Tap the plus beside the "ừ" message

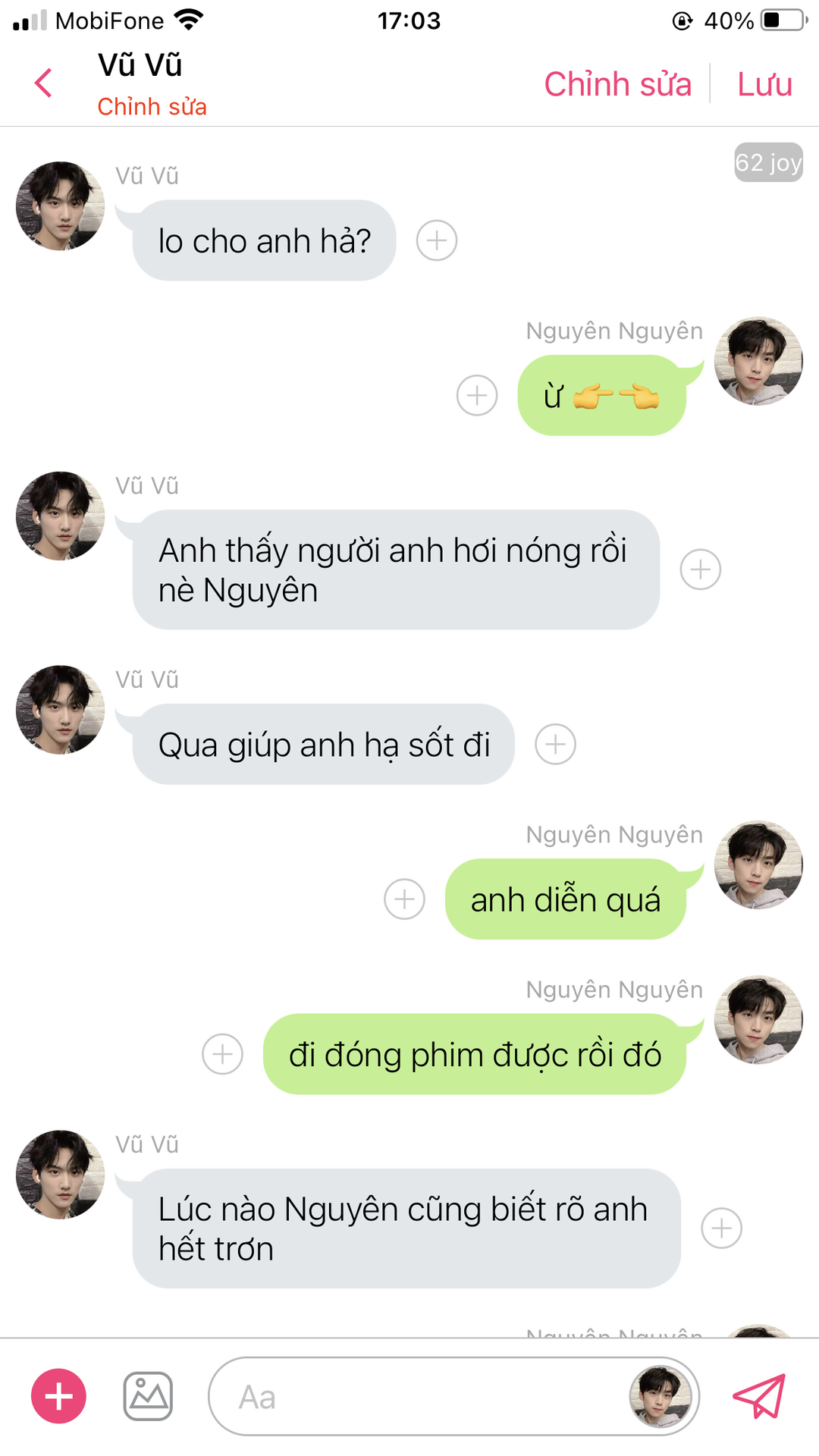point(477,396)
